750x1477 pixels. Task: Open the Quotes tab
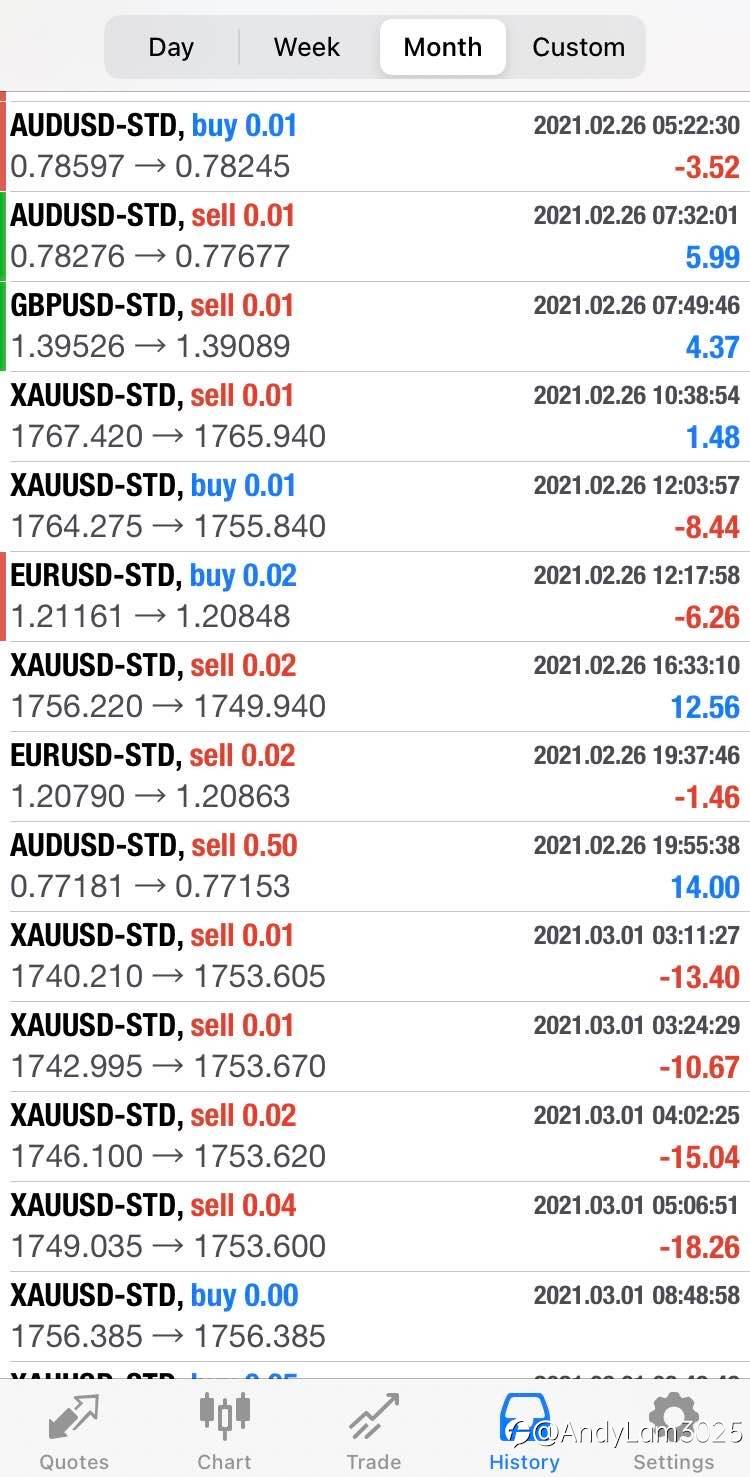(74, 1430)
